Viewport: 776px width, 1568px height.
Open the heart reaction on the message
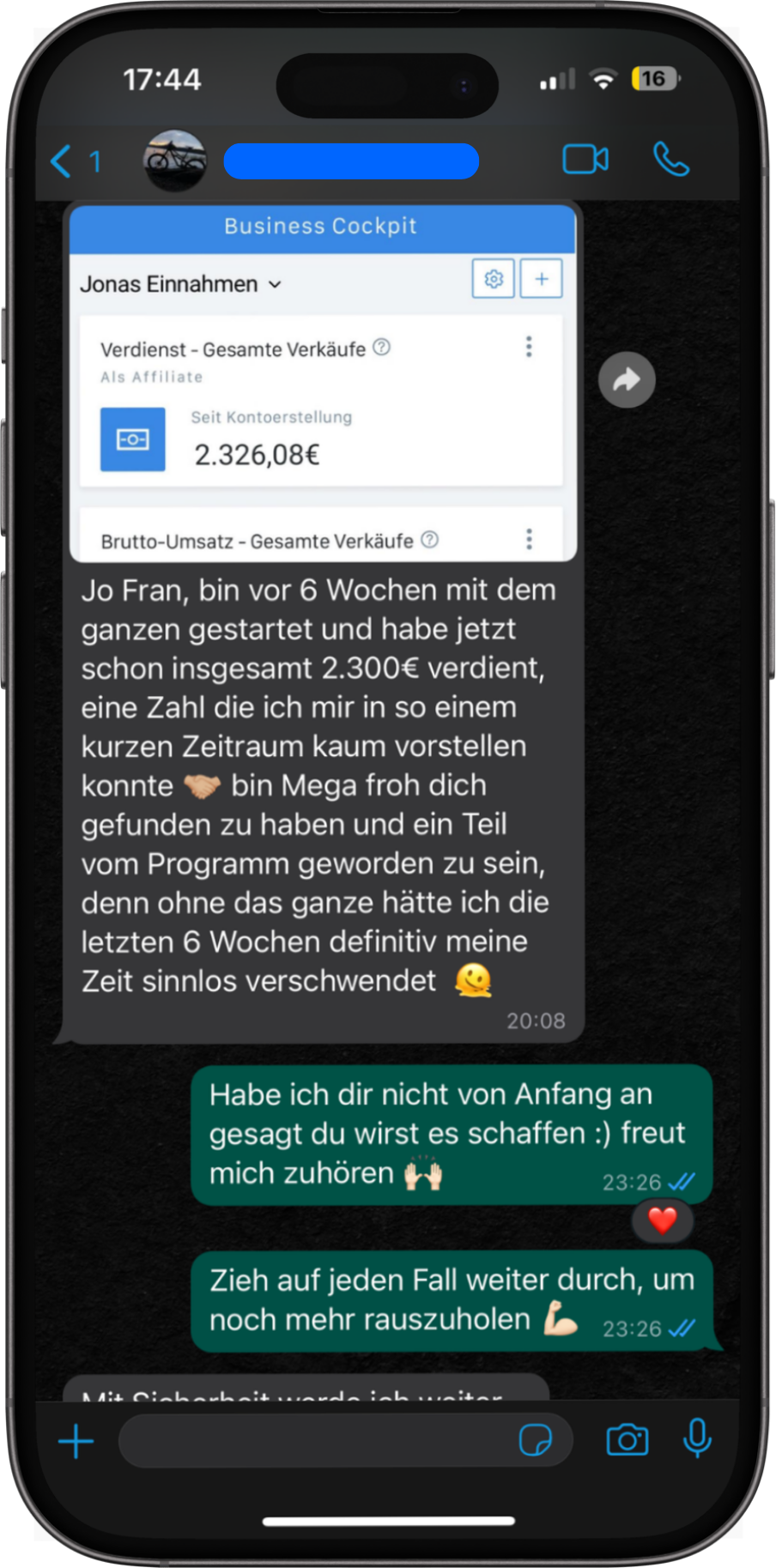click(x=662, y=1220)
